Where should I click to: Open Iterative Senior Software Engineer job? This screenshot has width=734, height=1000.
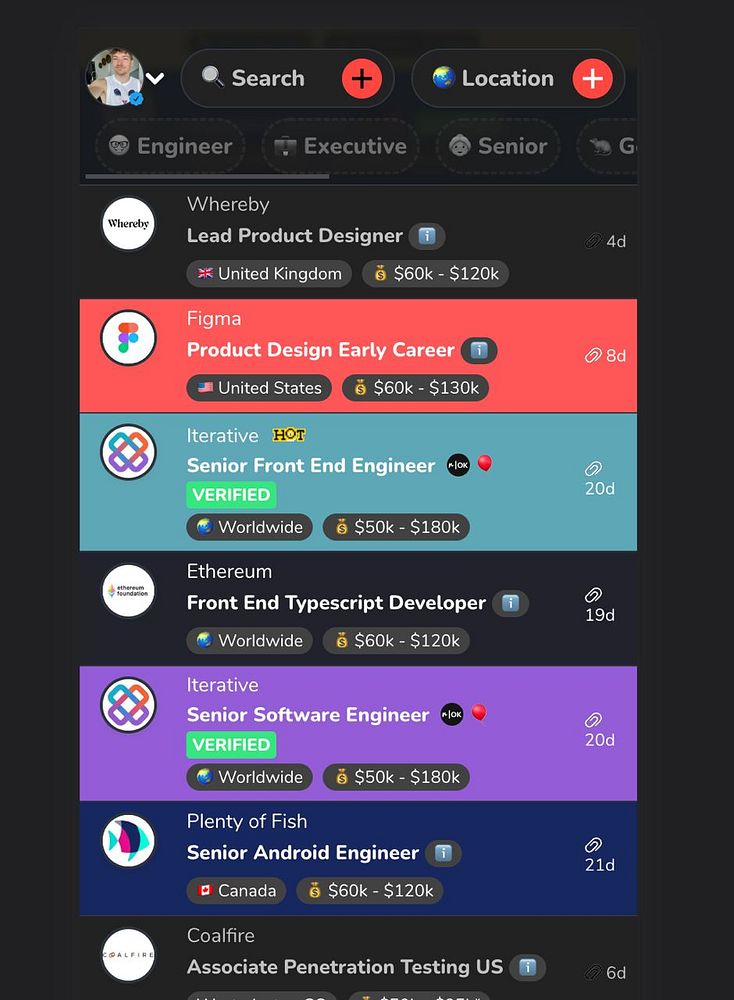click(x=307, y=715)
